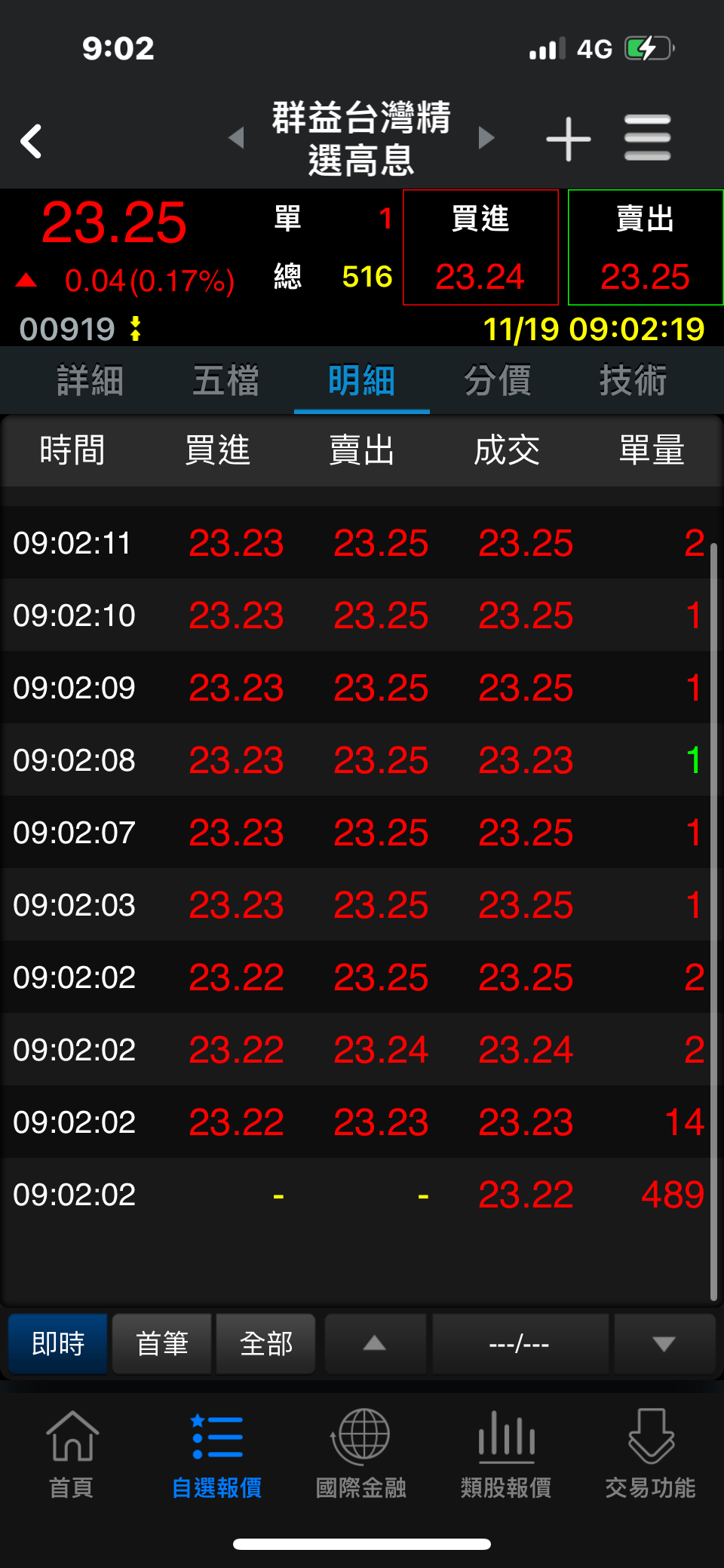Add stock using the plus icon
The width and height of the screenshot is (724, 1568).
coord(568,139)
